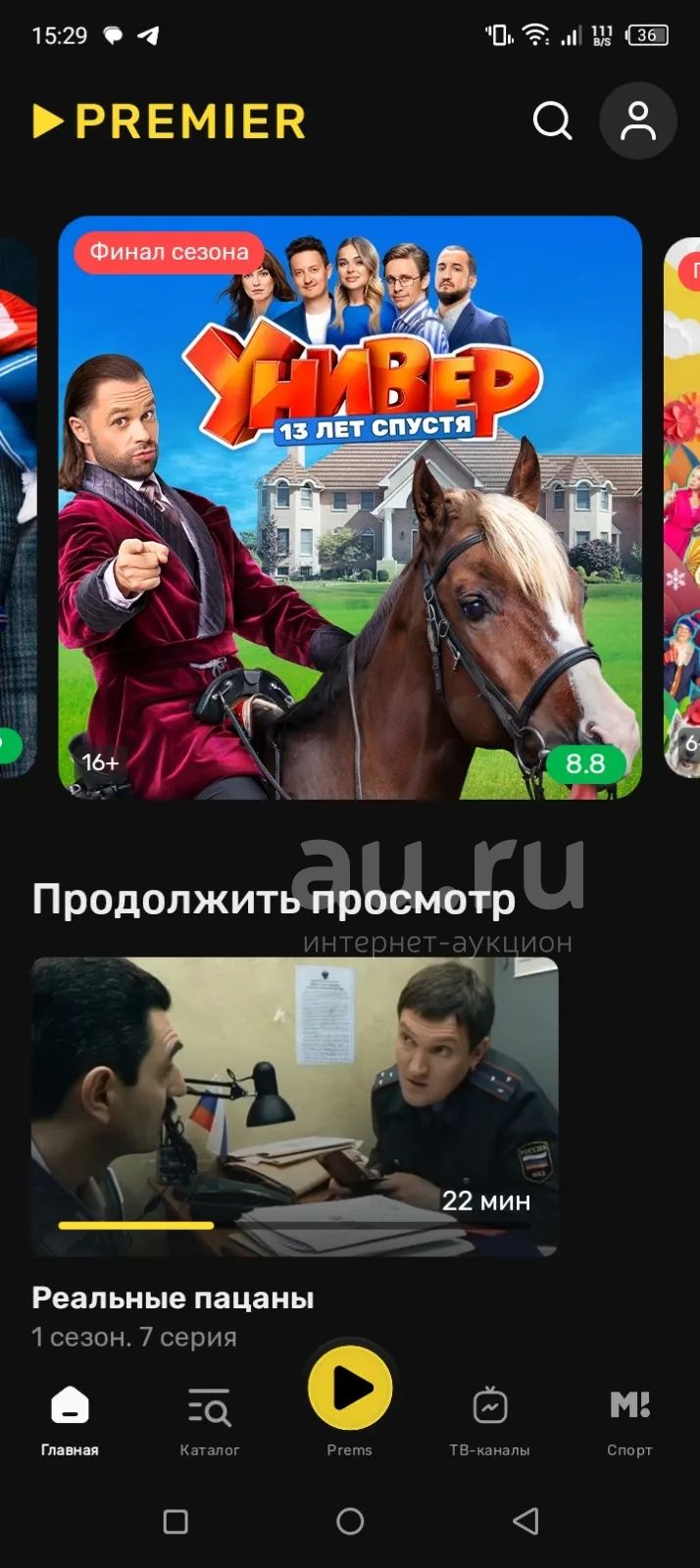Open the user profile icon
This screenshot has height=1568, width=700.
[x=638, y=122]
